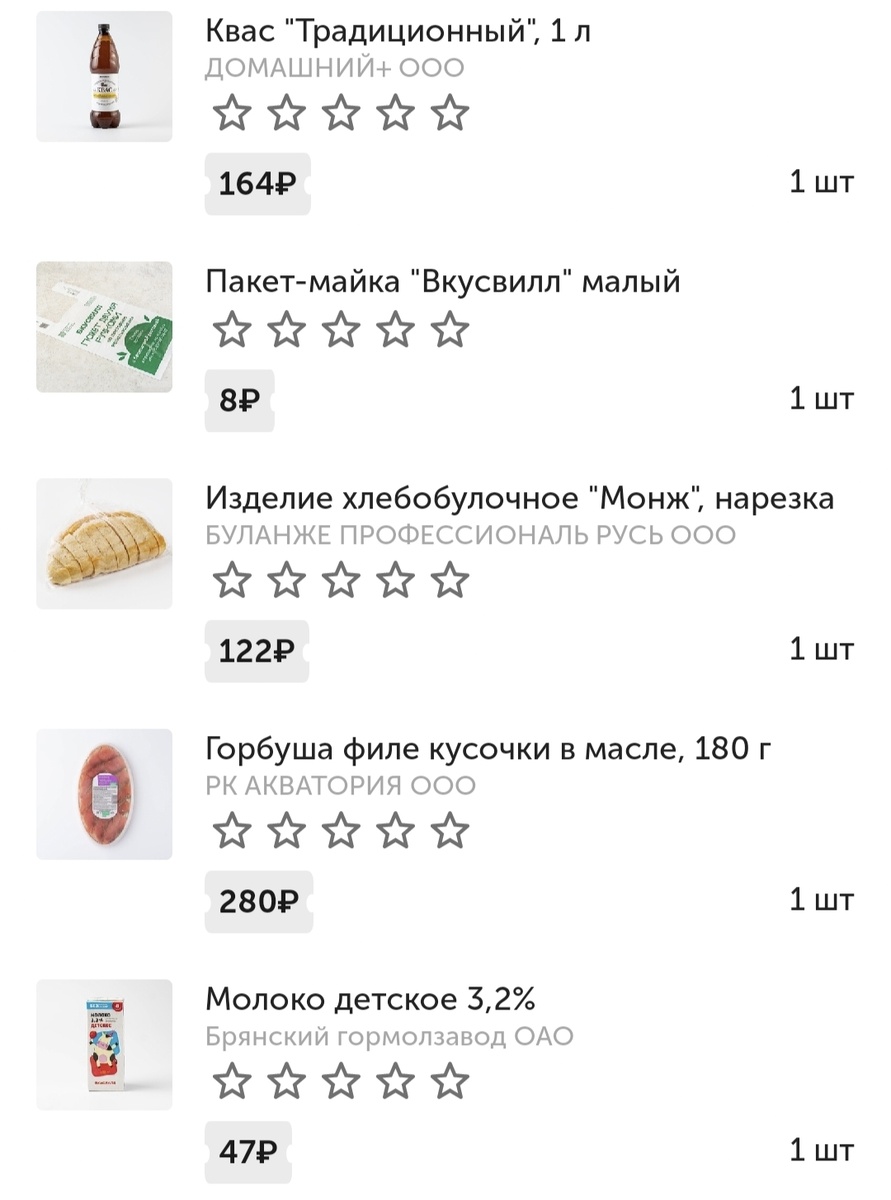The height and width of the screenshot is (1200, 891).
Task: Open the sliced bread "Монж" photo
Action: coord(104,543)
